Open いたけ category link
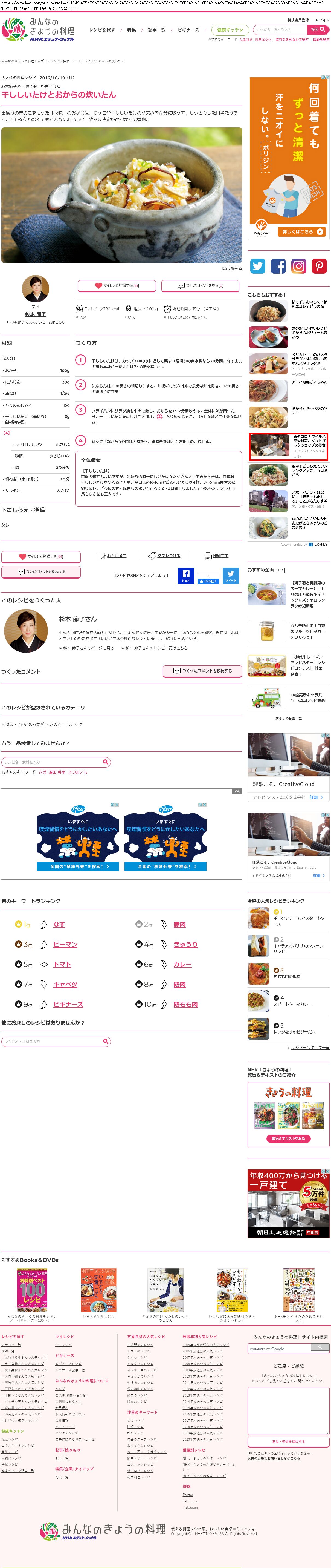This screenshot has width=331, height=1568. [74, 724]
